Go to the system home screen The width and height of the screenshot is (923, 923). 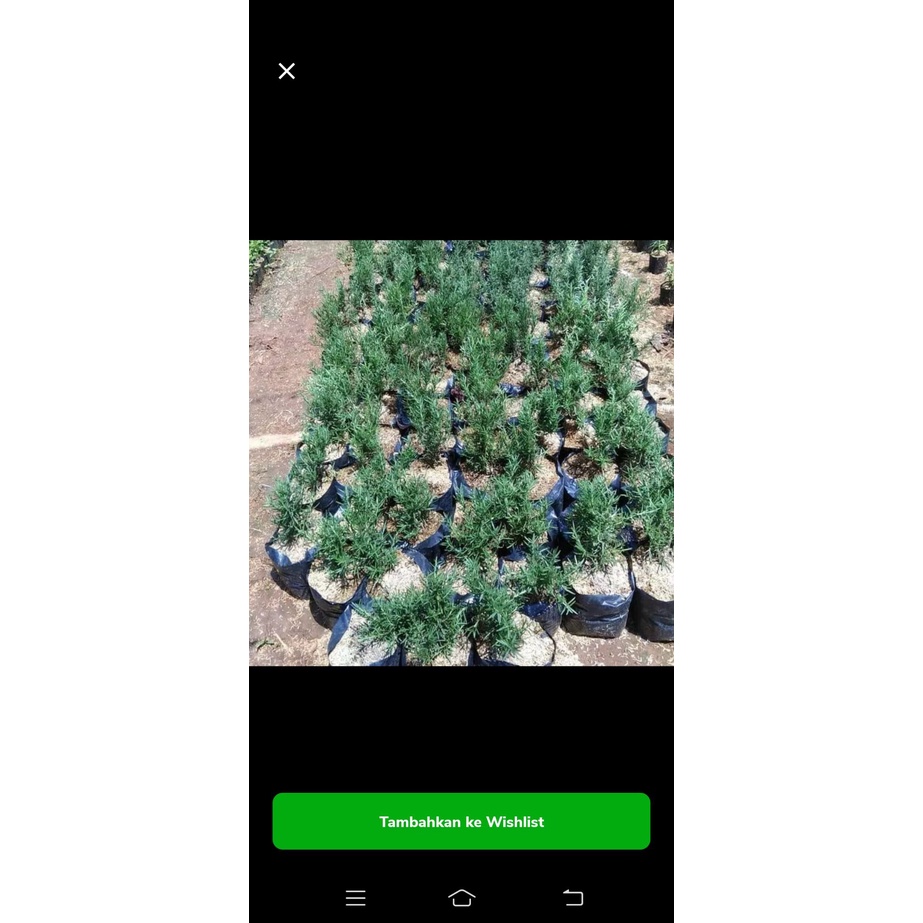point(461,897)
